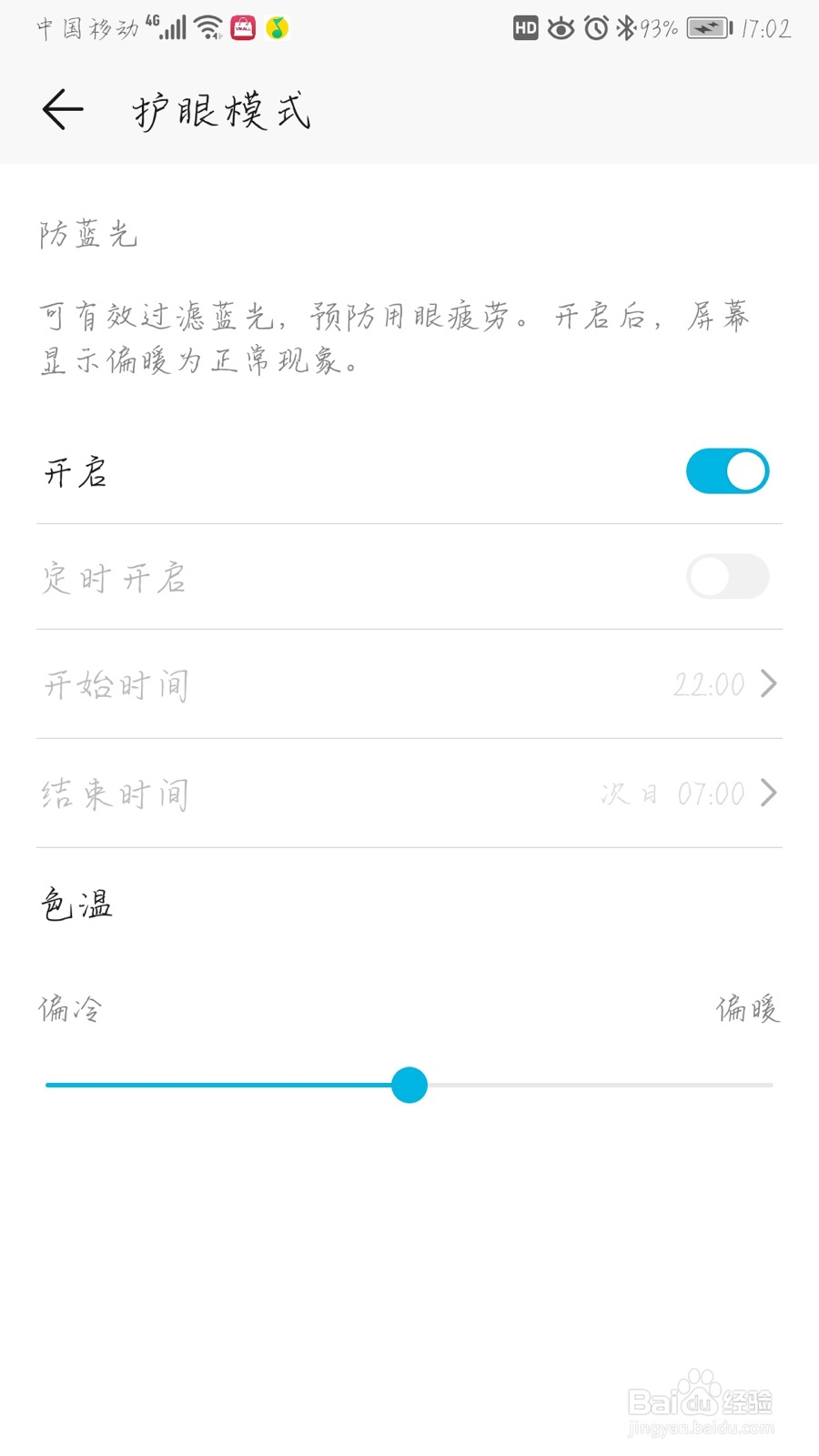This screenshot has width=819, height=1456.
Task: Turn off the 开启 eye comfort switch
Action: coord(727,471)
